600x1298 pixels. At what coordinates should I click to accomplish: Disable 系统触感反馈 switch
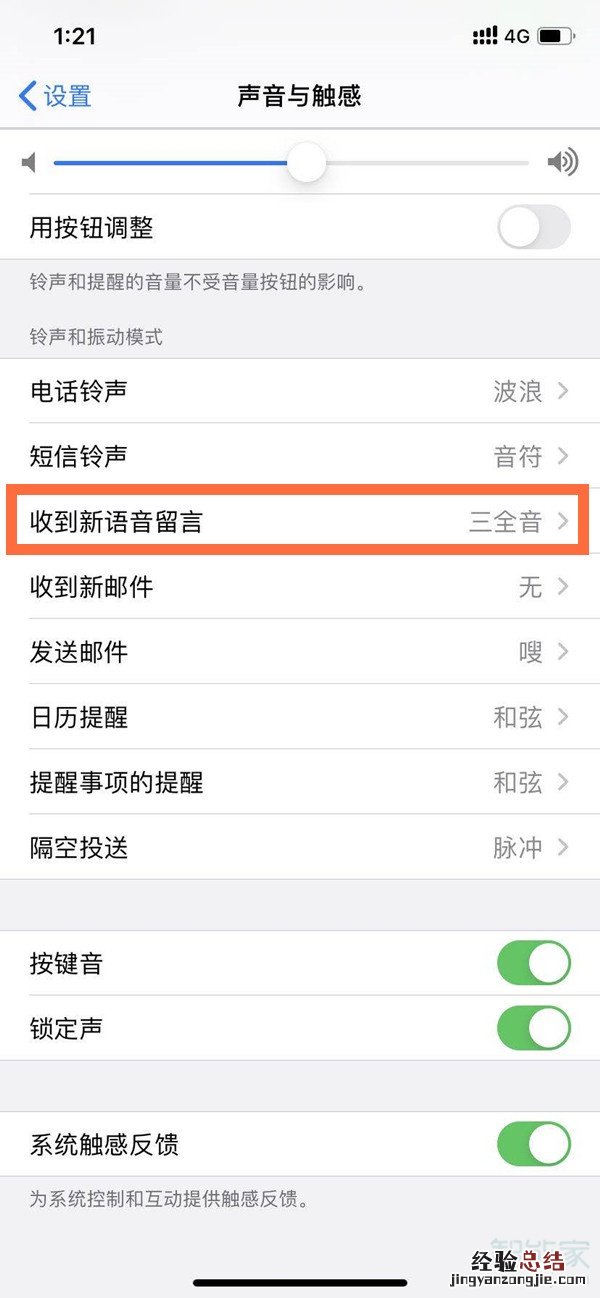(533, 1144)
